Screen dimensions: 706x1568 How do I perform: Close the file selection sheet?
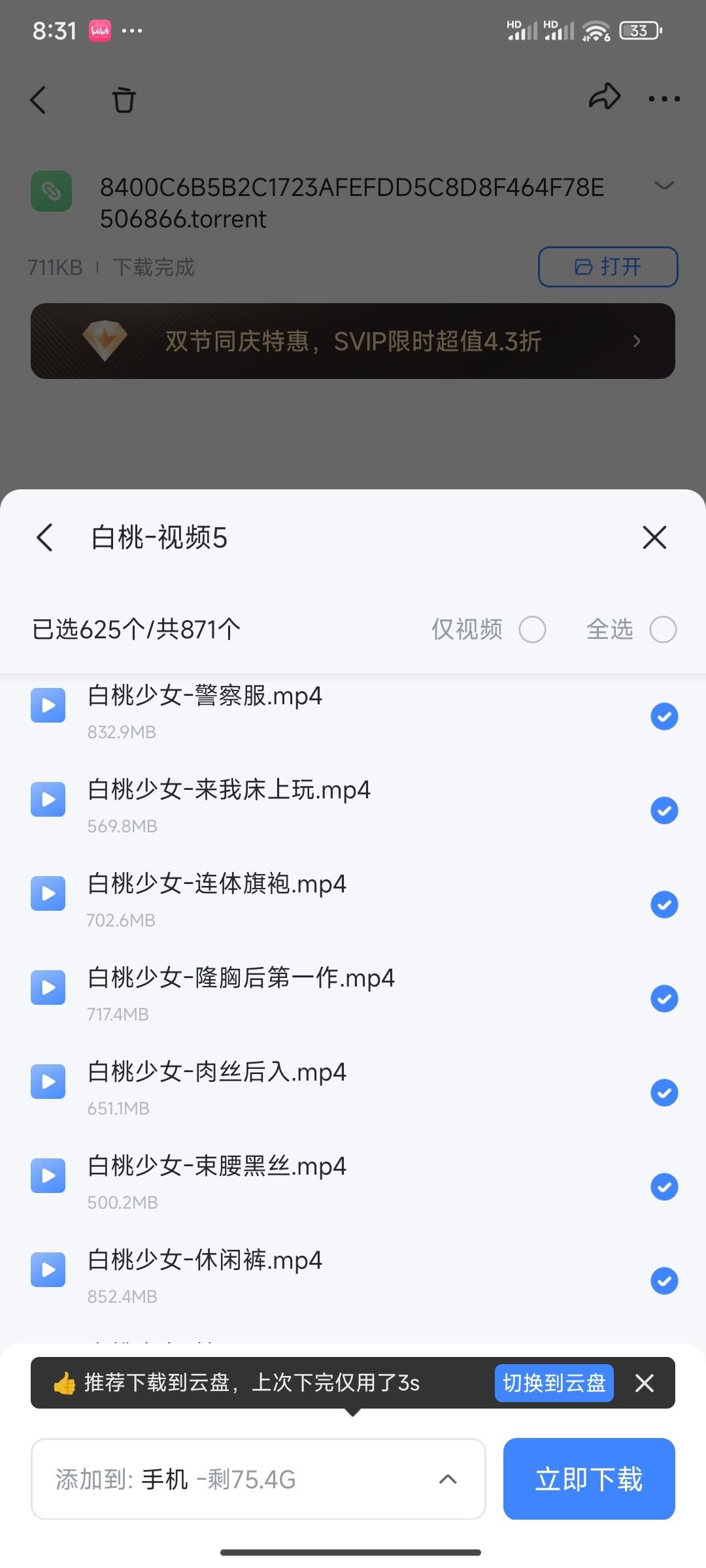(654, 538)
